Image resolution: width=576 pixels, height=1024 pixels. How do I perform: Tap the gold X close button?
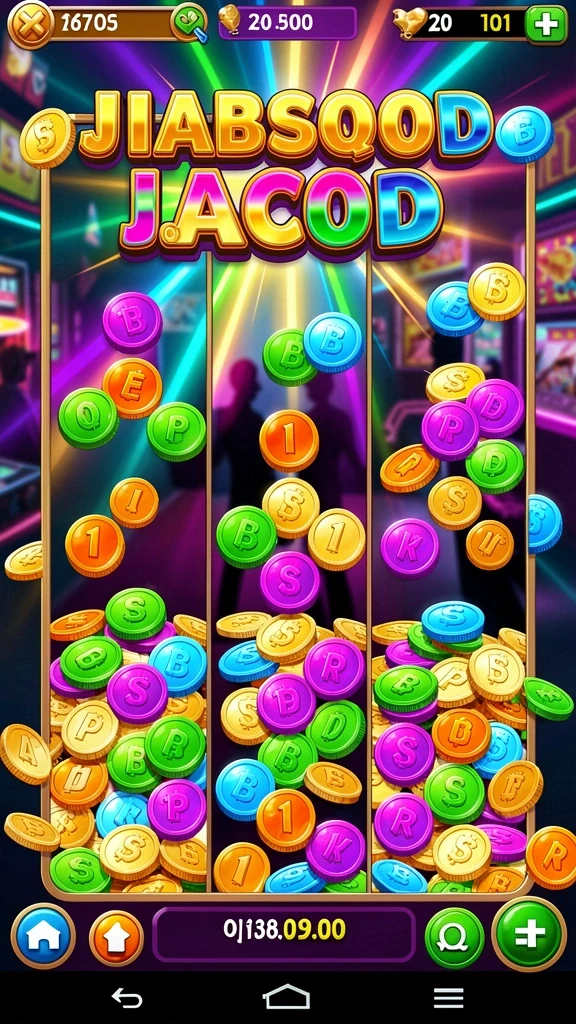[x=28, y=25]
